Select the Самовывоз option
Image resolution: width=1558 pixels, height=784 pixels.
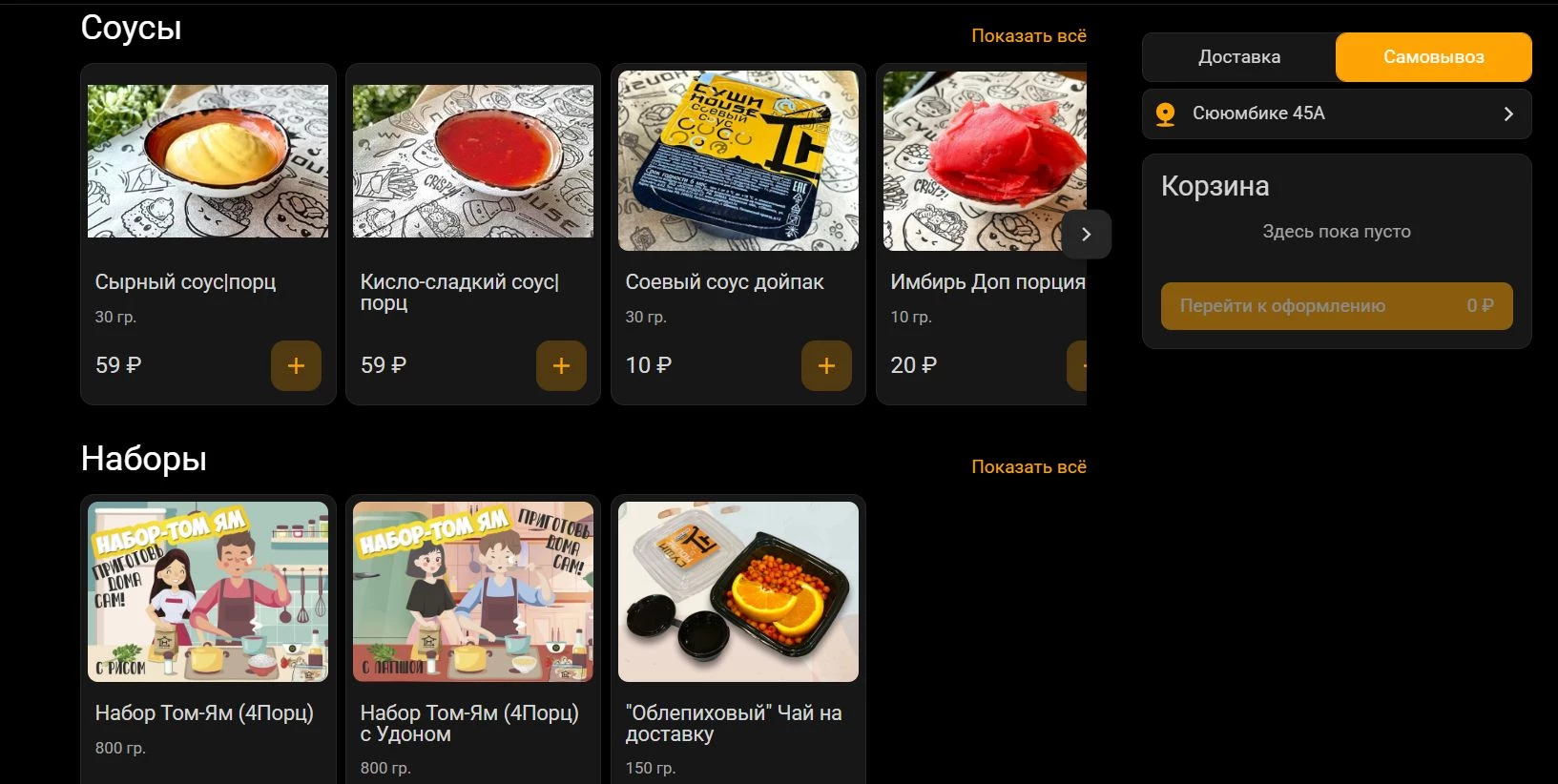click(x=1433, y=57)
